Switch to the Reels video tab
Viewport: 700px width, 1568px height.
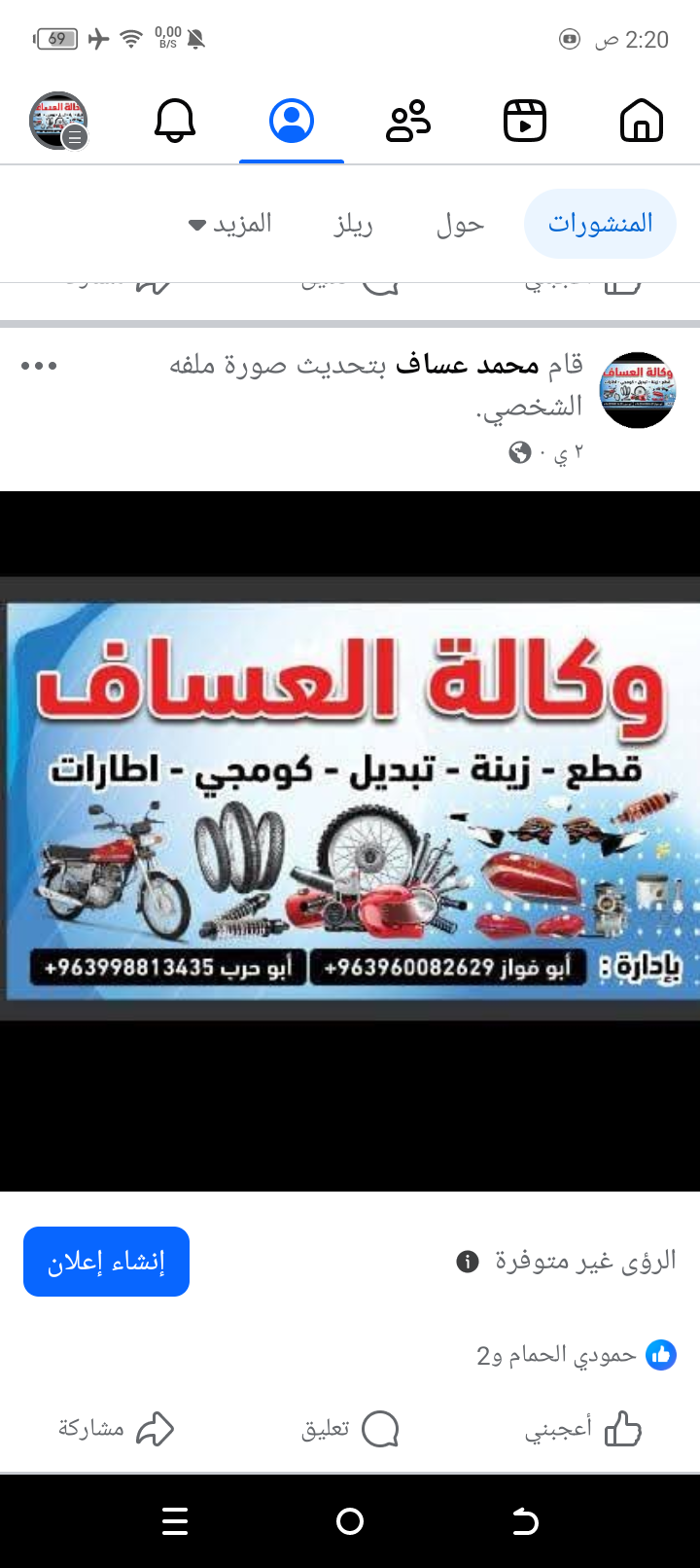(x=525, y=122)
